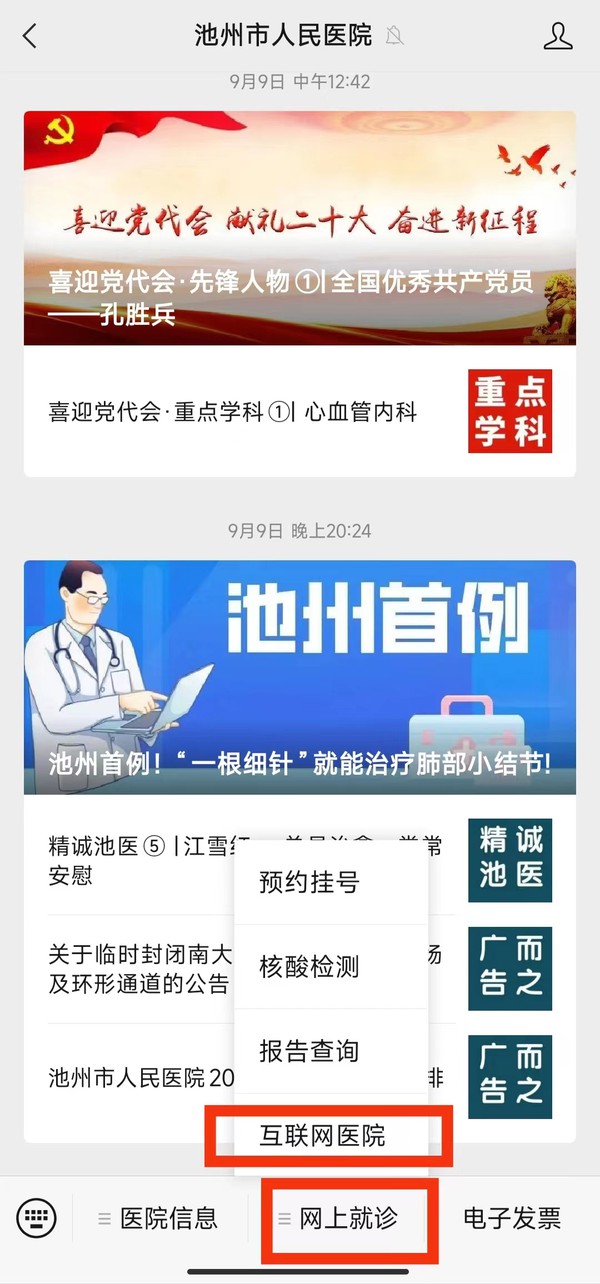
Task: Go back from 池州市人民医院 account
Action: coord(30,37)
